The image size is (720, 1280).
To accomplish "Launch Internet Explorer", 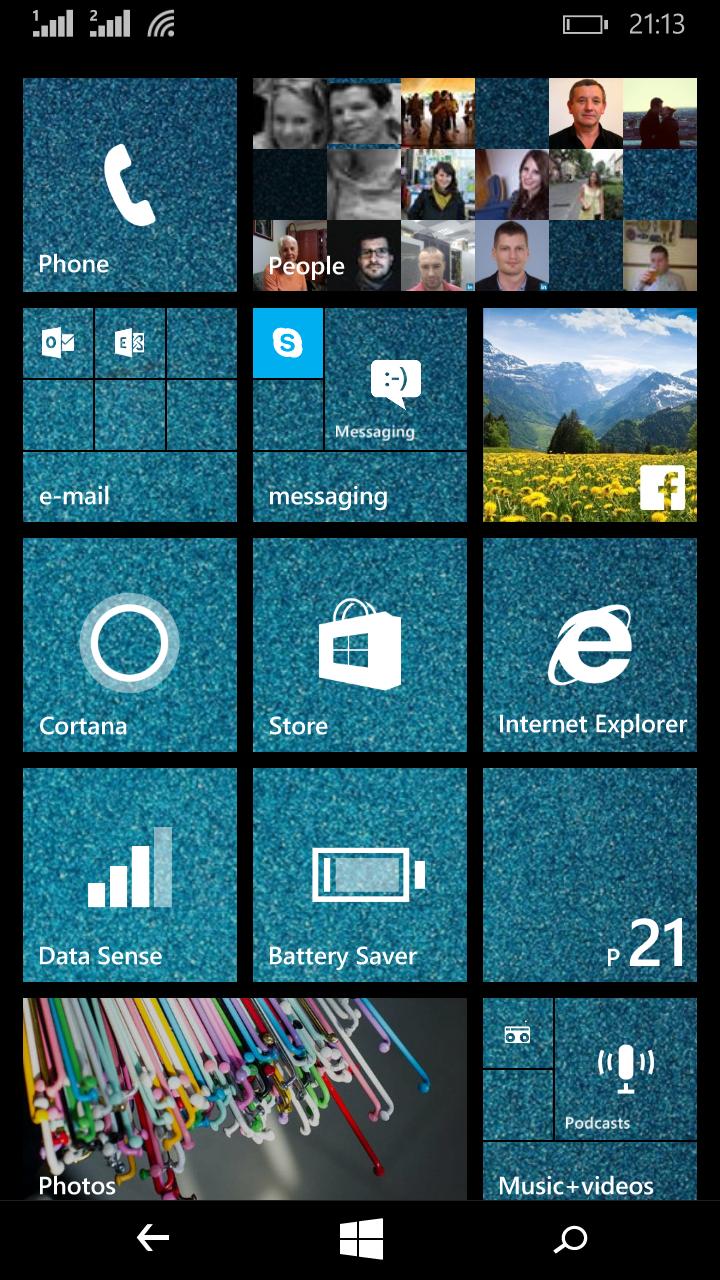I will (590, 645).
